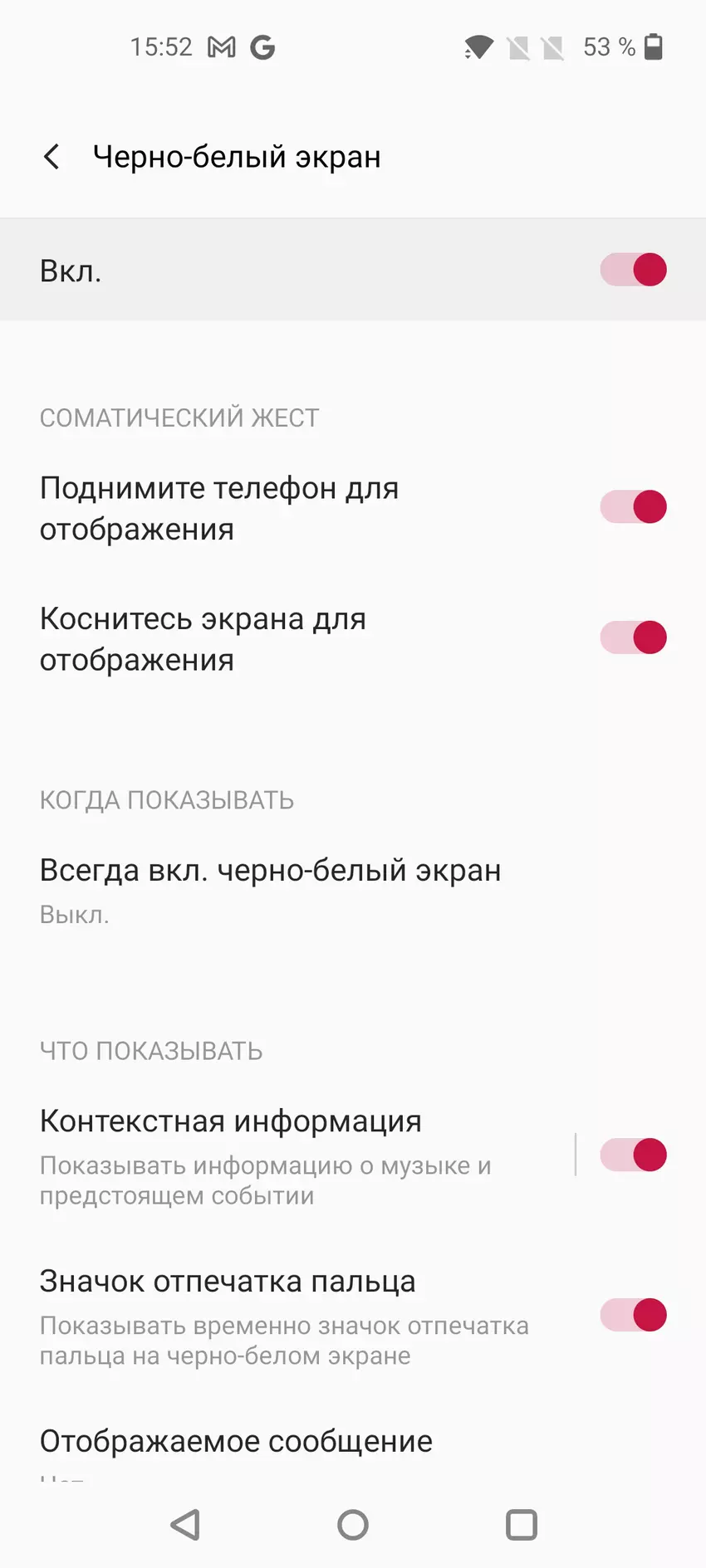
Task: Toggle Контекстная информация switch
Action: (x=633, y=1155)
